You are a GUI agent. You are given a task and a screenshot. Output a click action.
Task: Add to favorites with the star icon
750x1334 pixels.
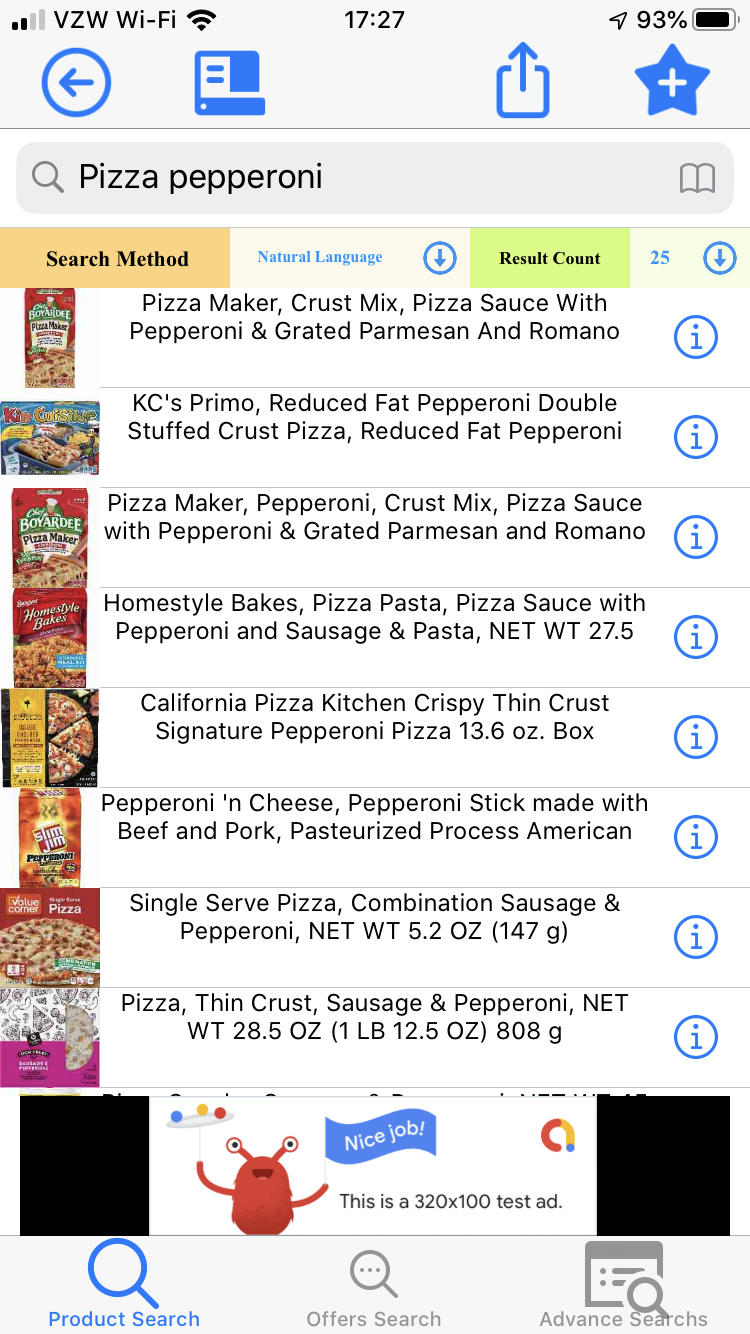tap(672, 81)
